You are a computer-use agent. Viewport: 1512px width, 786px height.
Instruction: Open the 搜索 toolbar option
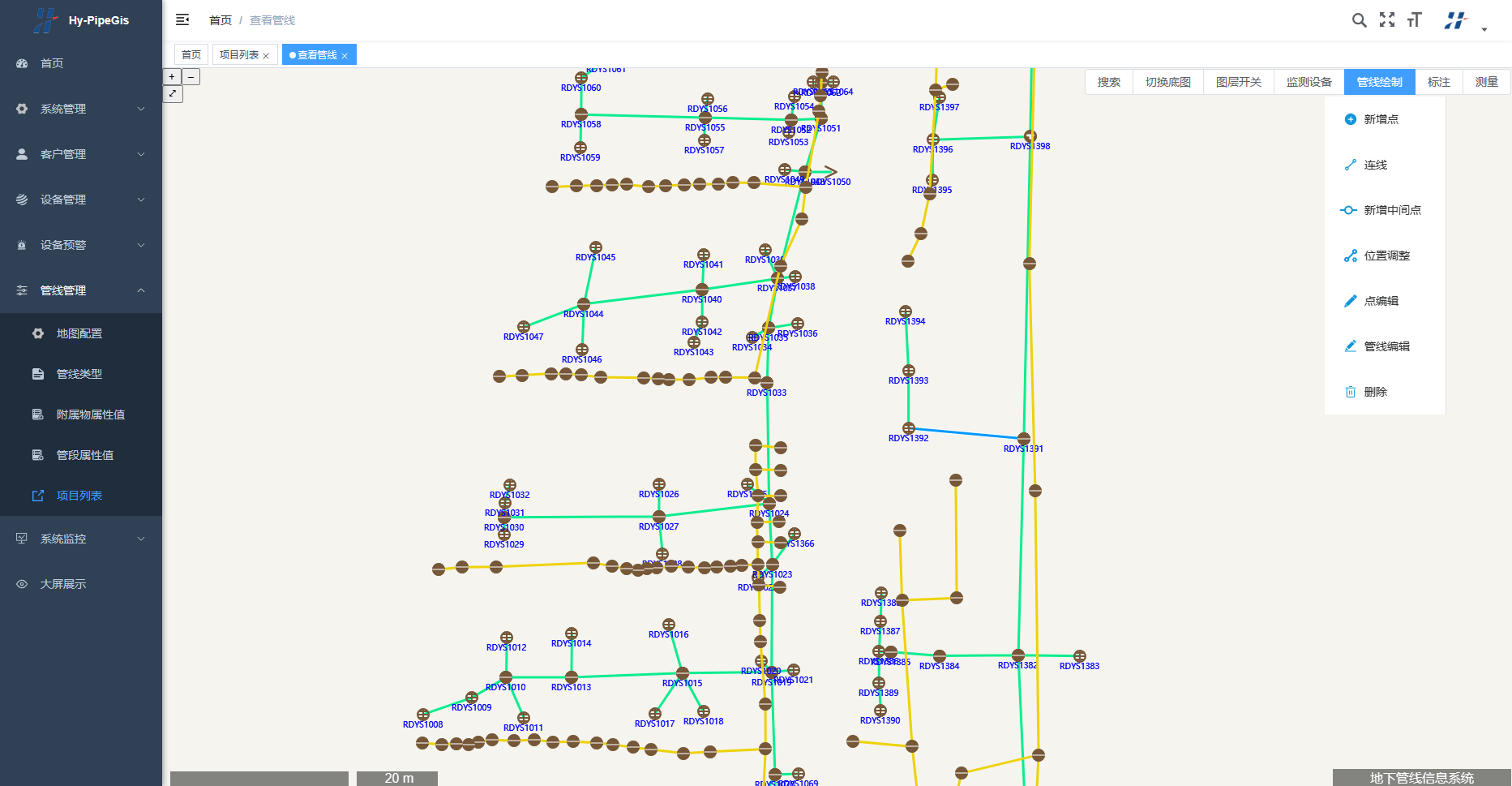click(1108, 82)
